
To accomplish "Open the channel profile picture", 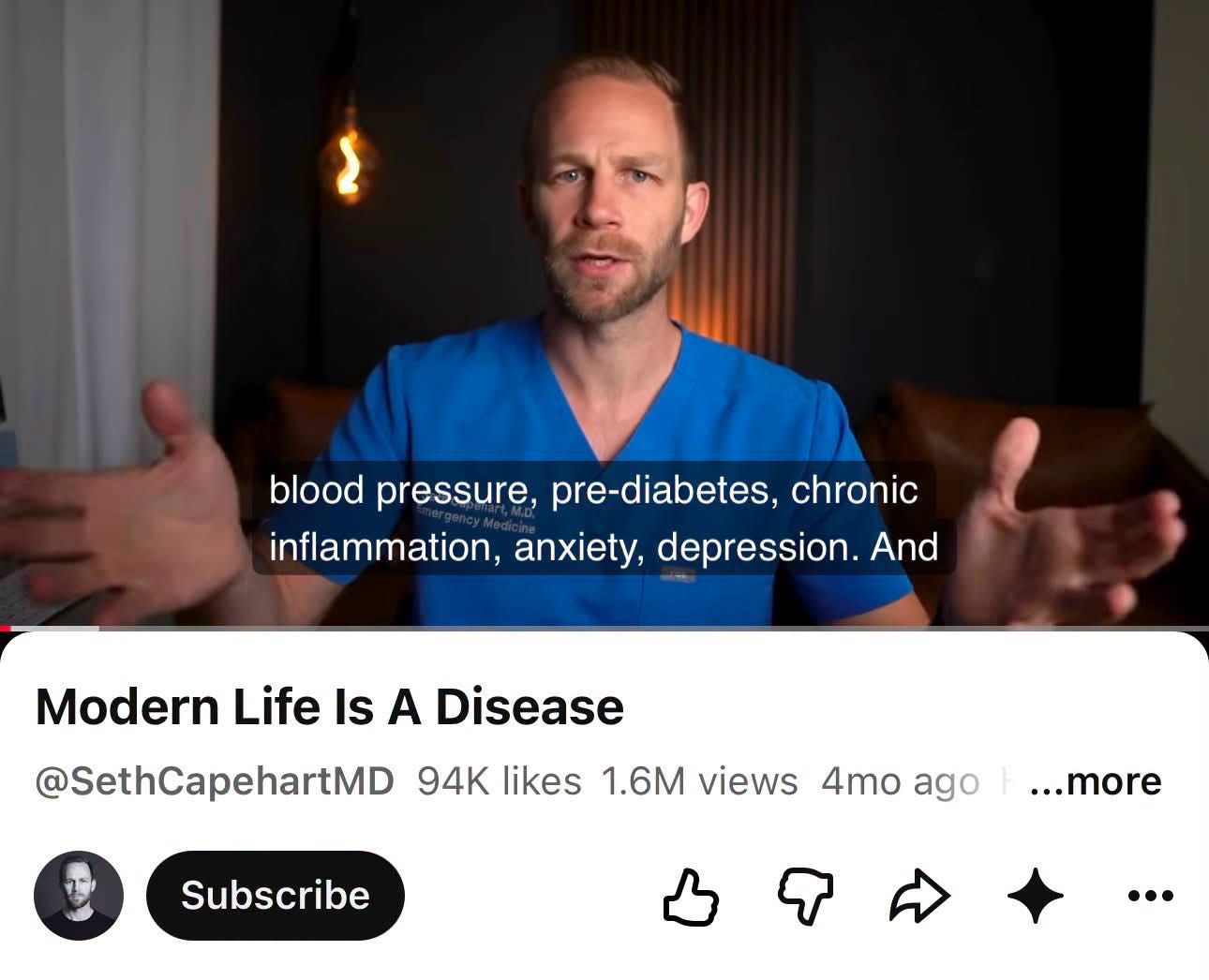I will 79,896.
